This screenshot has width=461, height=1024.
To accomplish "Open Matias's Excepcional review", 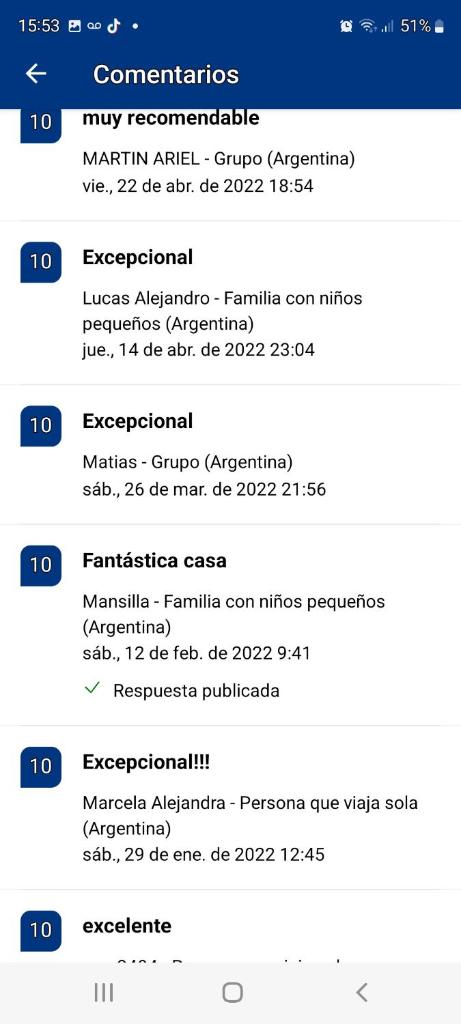I will (x=230, y=455).
